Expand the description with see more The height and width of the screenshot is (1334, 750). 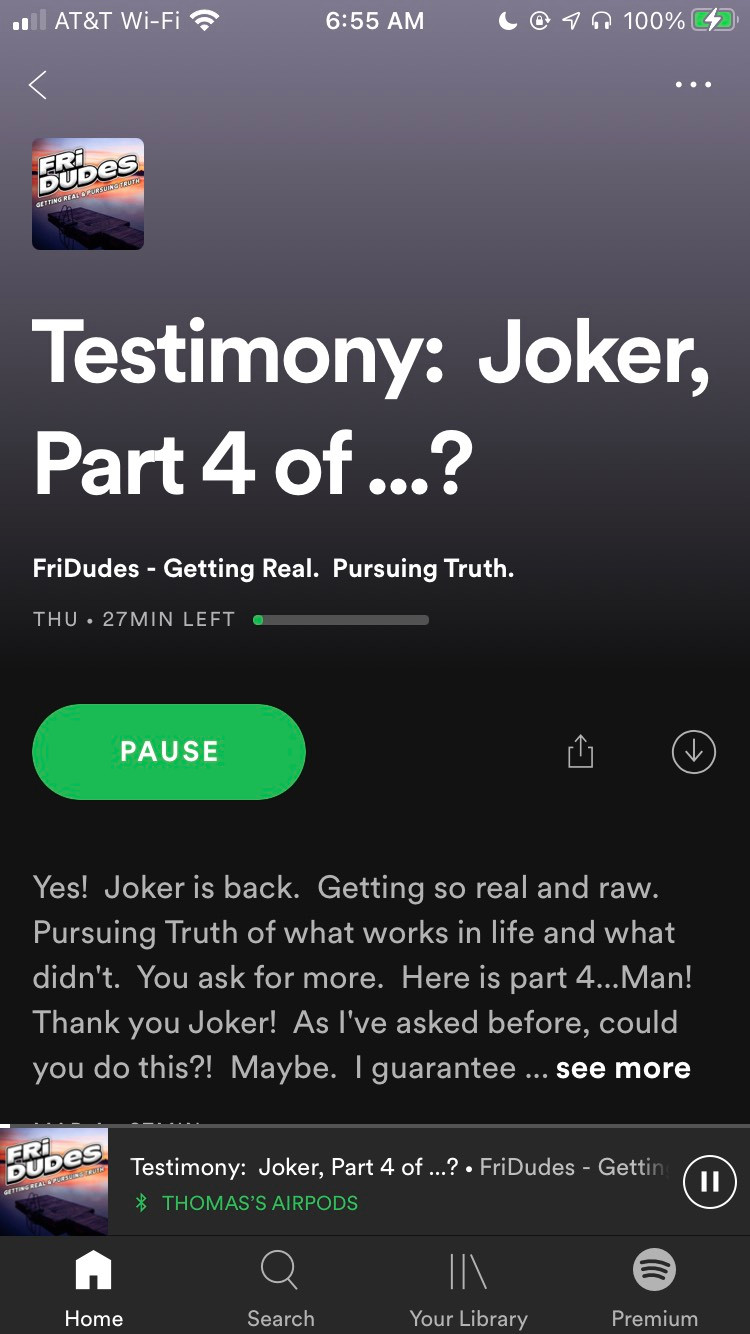pos(623,1068)
